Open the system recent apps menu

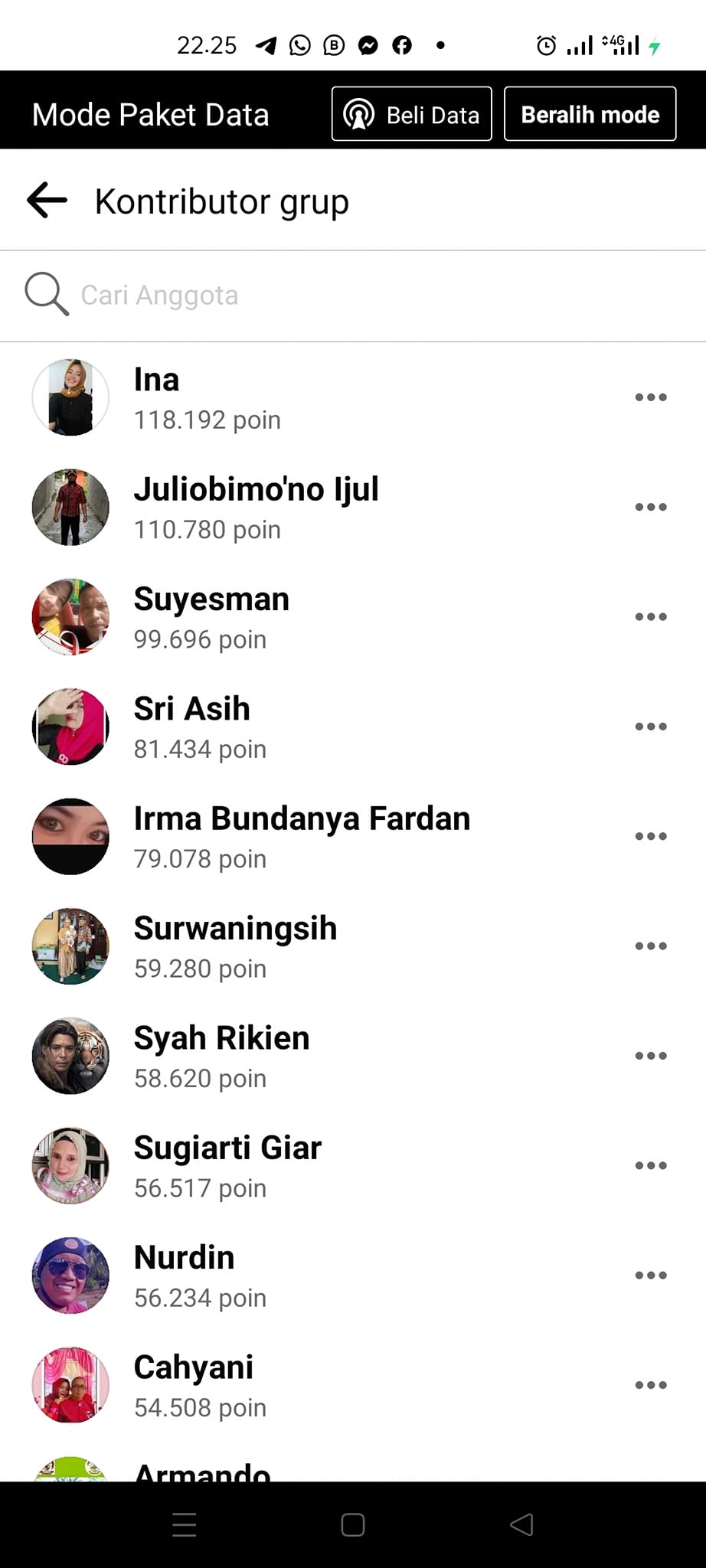click(x=185, y=1525)
